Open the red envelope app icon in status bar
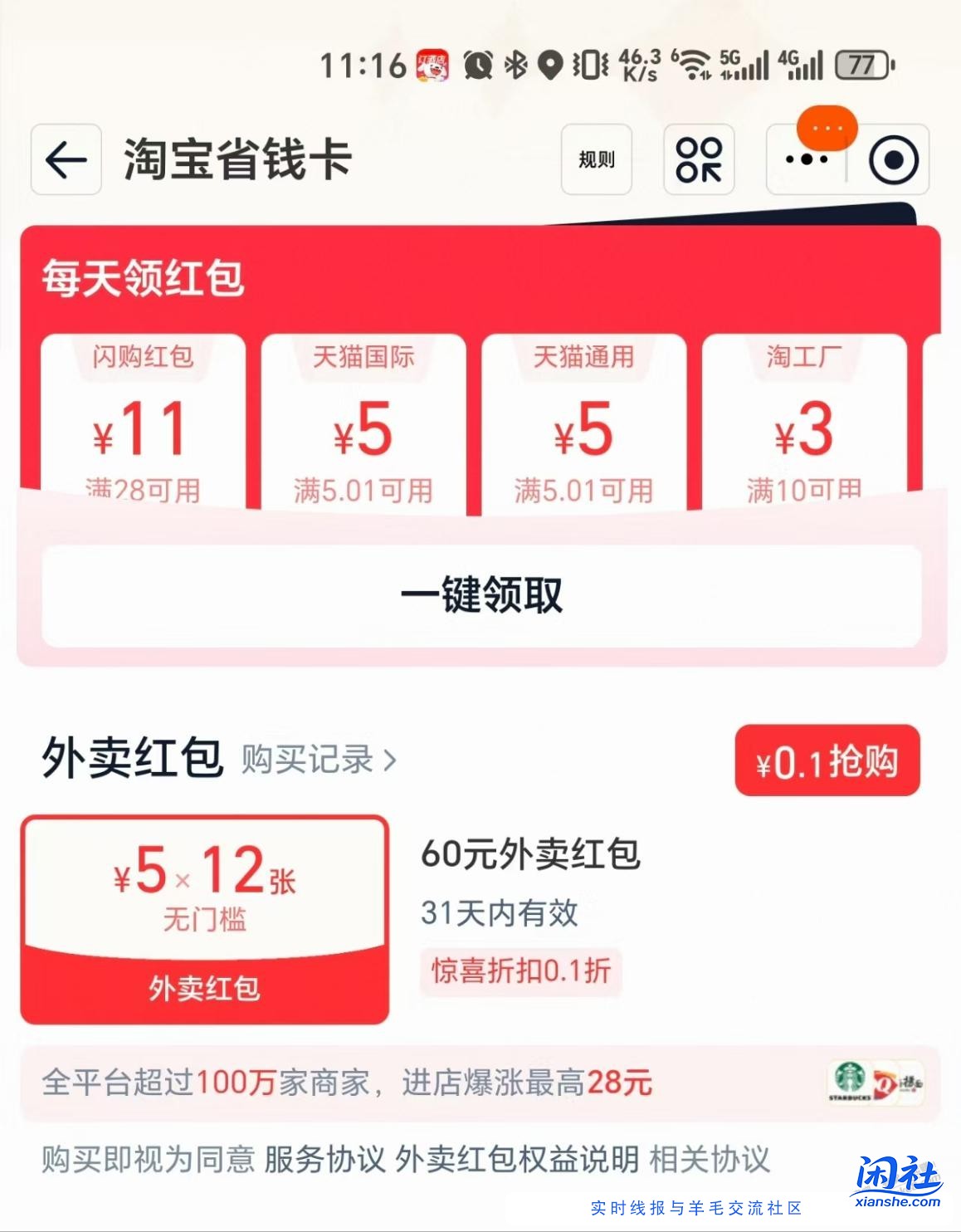Screen dimensions: 961x1232 pyautogui.click(x=432, y=65)
